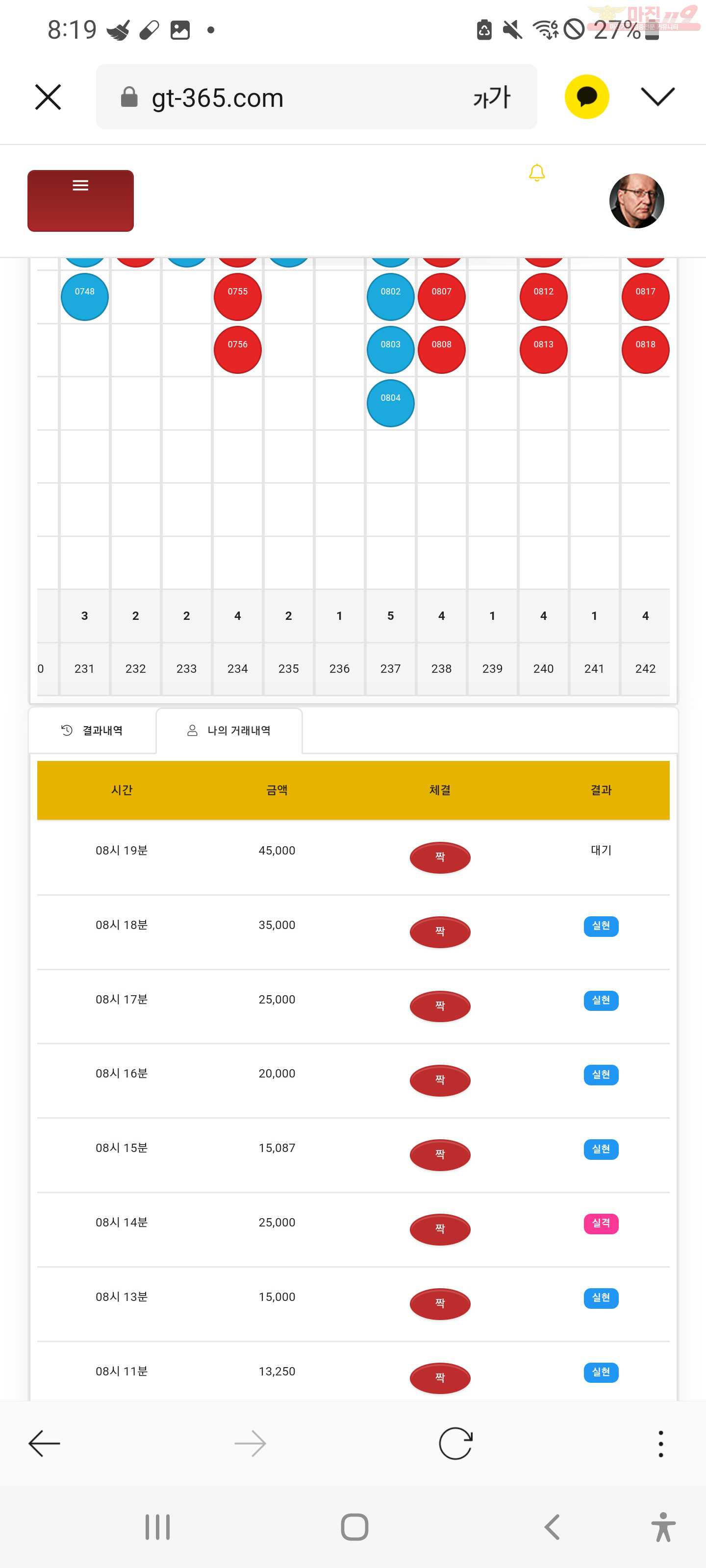Open the 가가 text size option

tap(492, 98)
